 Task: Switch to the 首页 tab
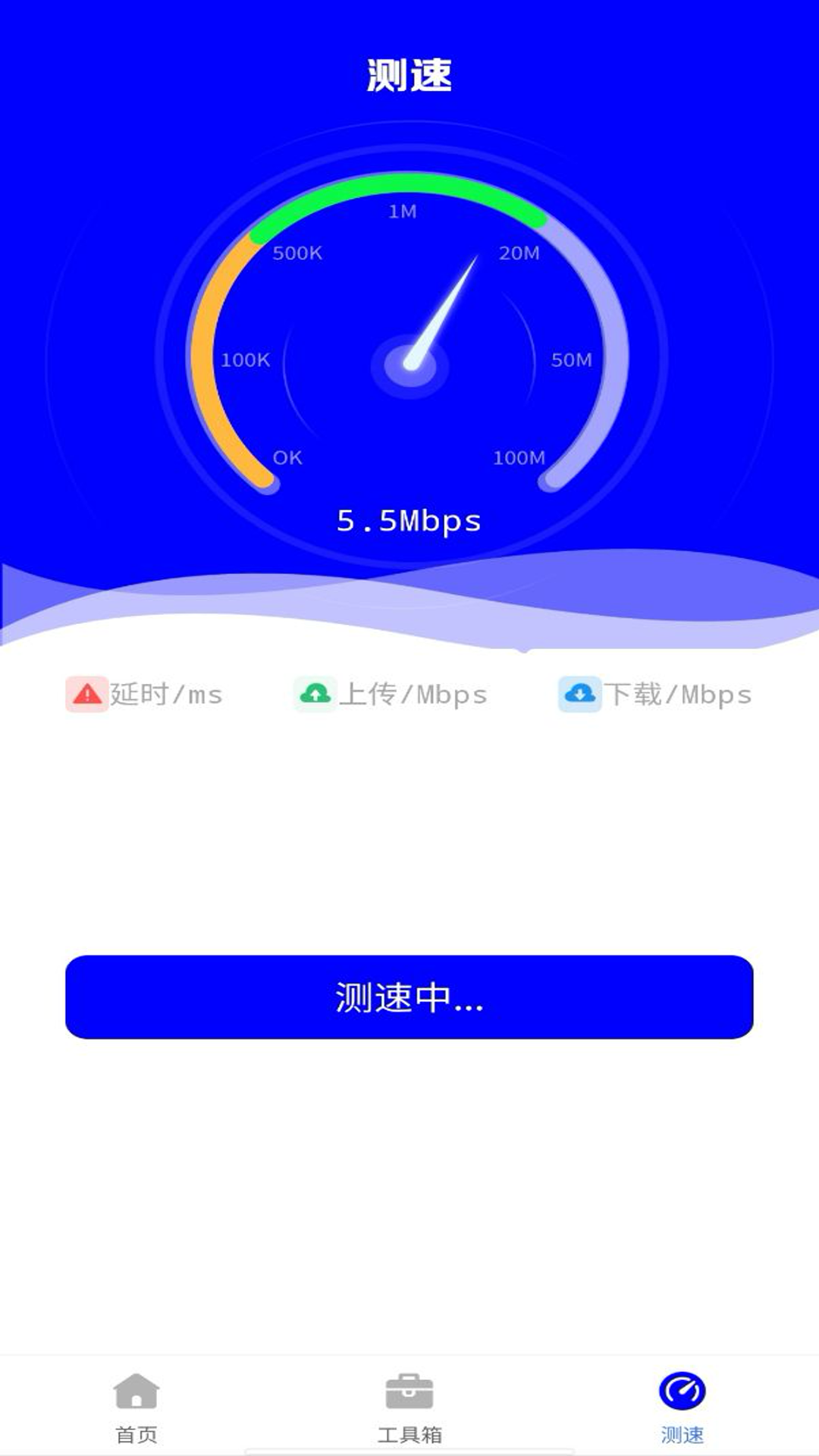click(x=136, y=1407)
